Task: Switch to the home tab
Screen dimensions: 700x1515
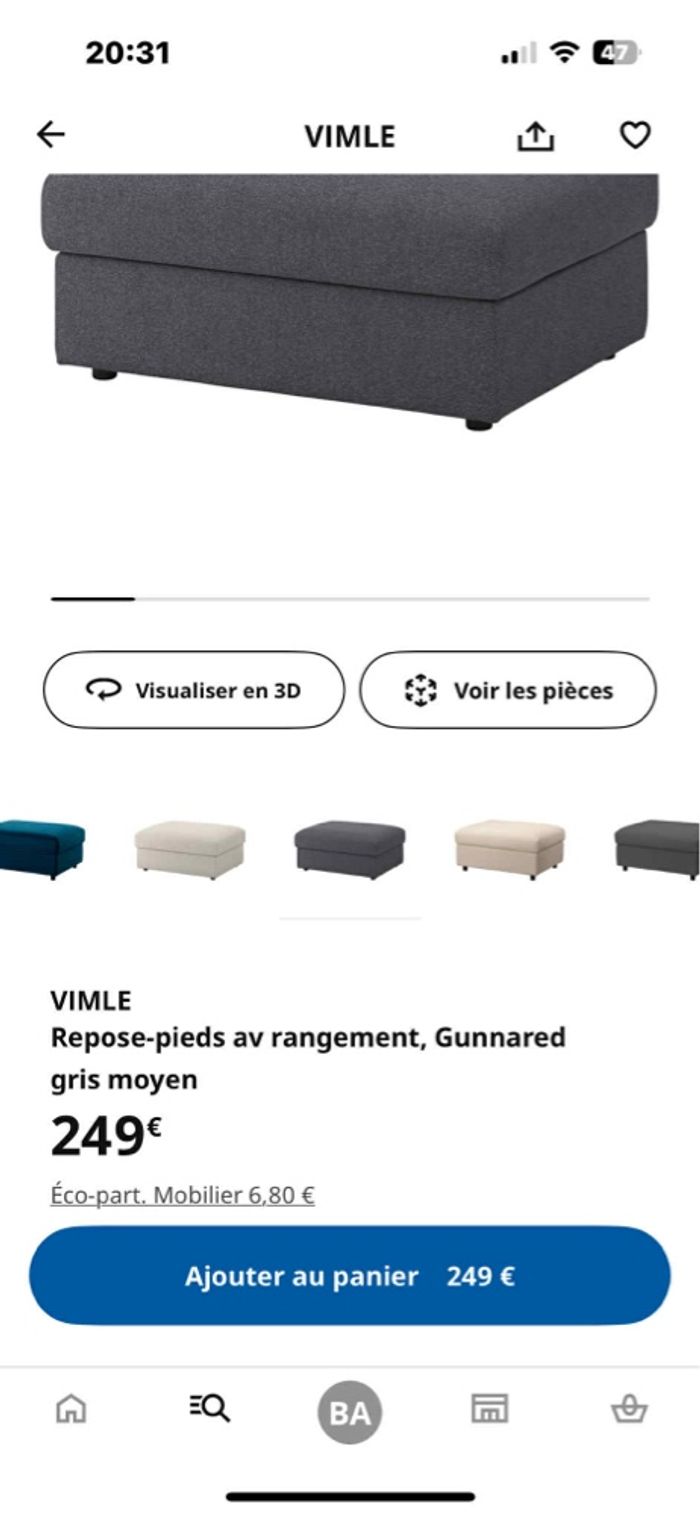Action: pyautogui.click(x=70, y=1409)
